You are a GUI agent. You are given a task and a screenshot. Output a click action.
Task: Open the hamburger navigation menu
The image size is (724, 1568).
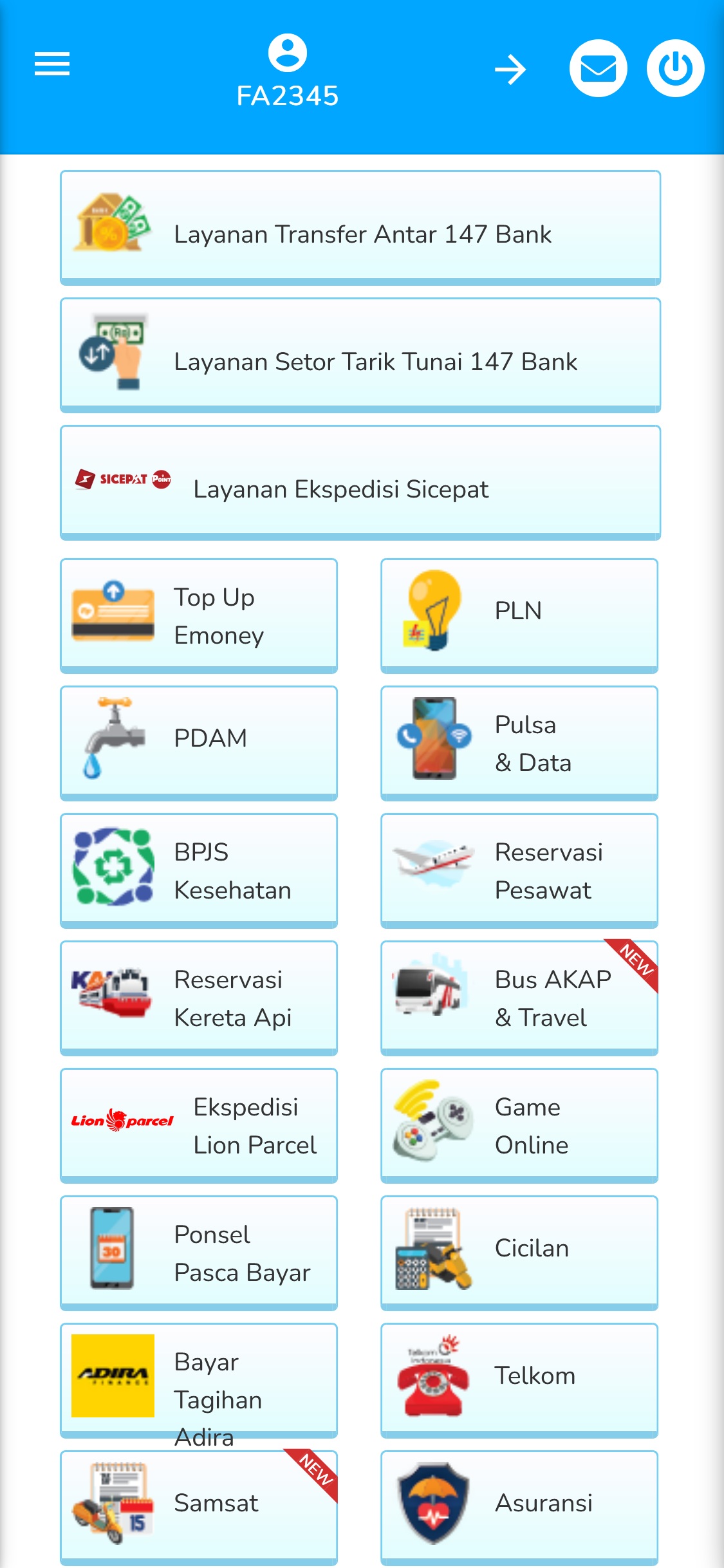pos(51,64)
